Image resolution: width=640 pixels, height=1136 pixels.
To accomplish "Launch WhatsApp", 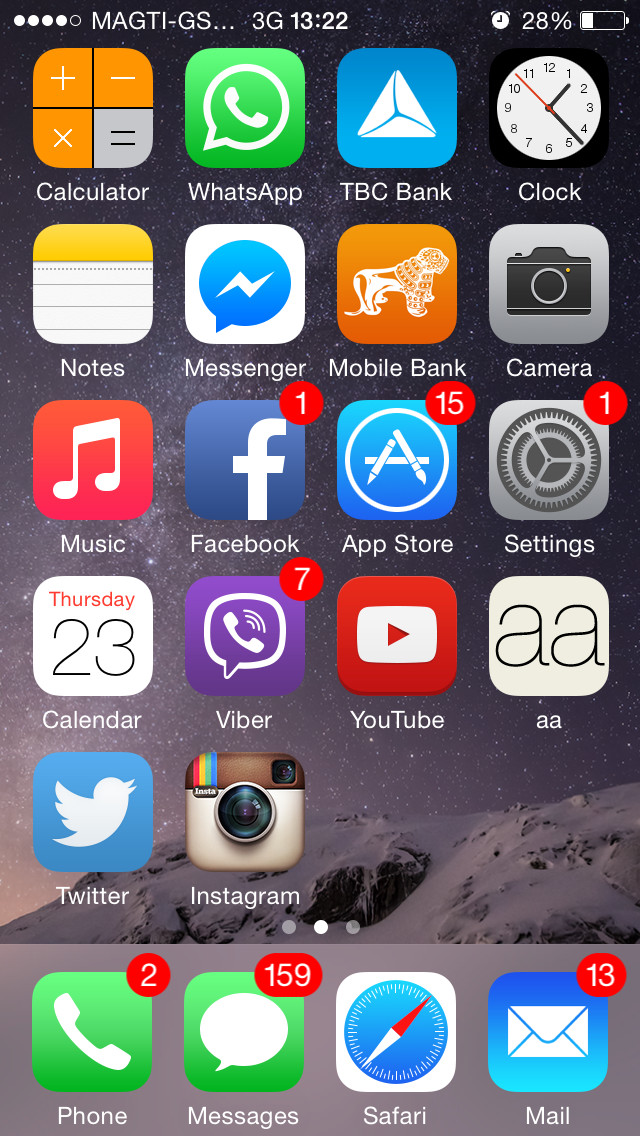I will 245,108.
